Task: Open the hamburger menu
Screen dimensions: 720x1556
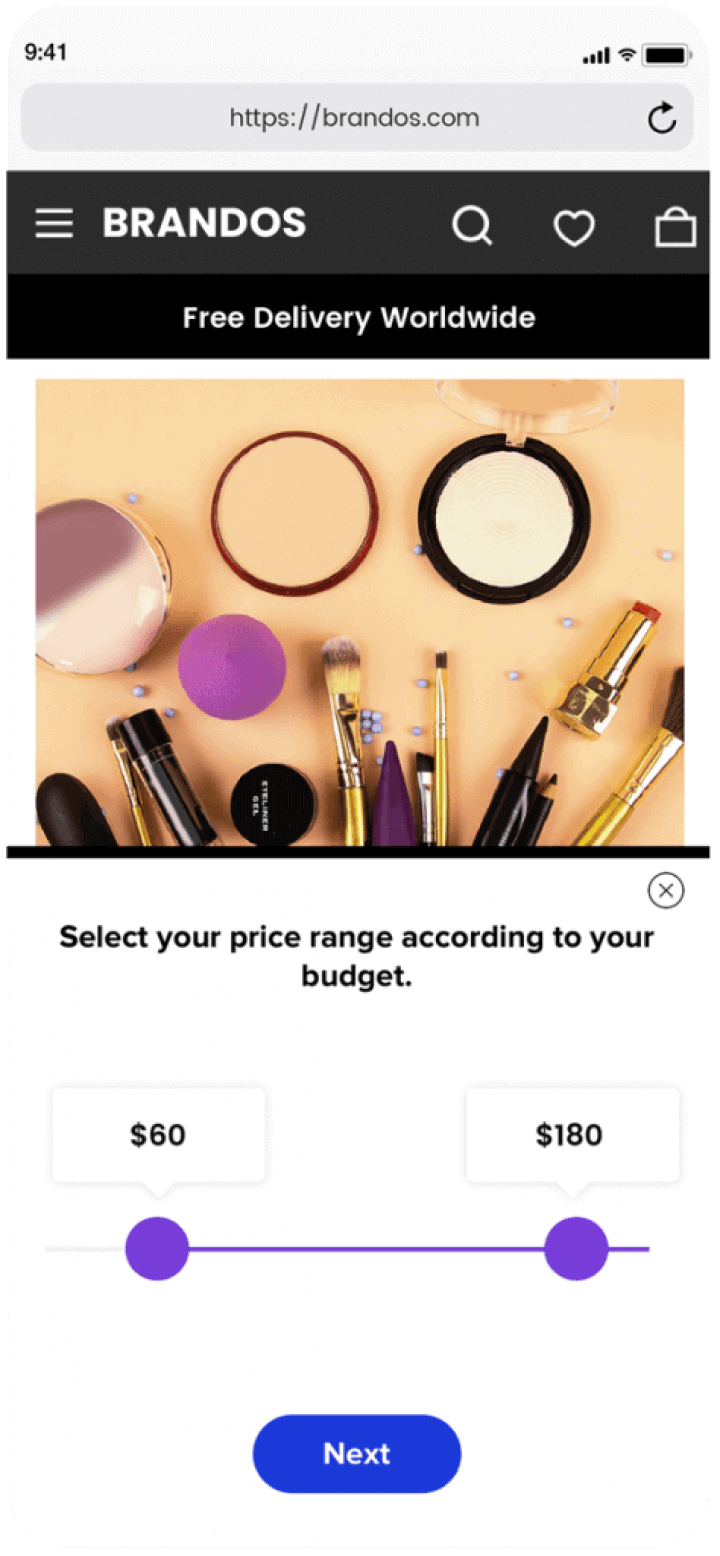Action: [54, 224]
